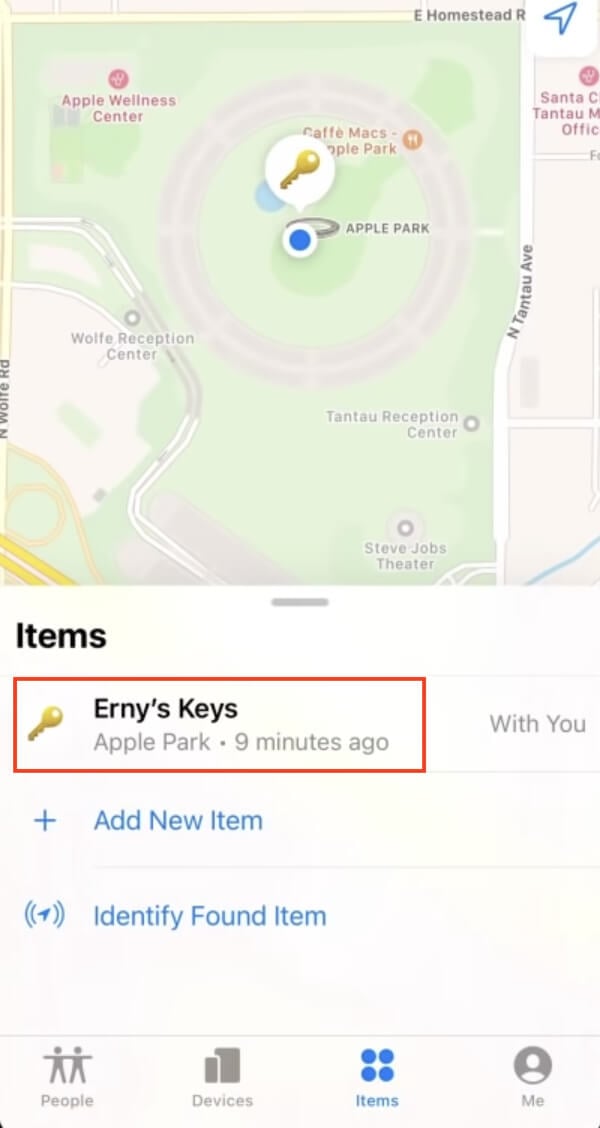Open the Items tab
This screenshot has height=1128, width=600.
click(x=377, y=1077)
